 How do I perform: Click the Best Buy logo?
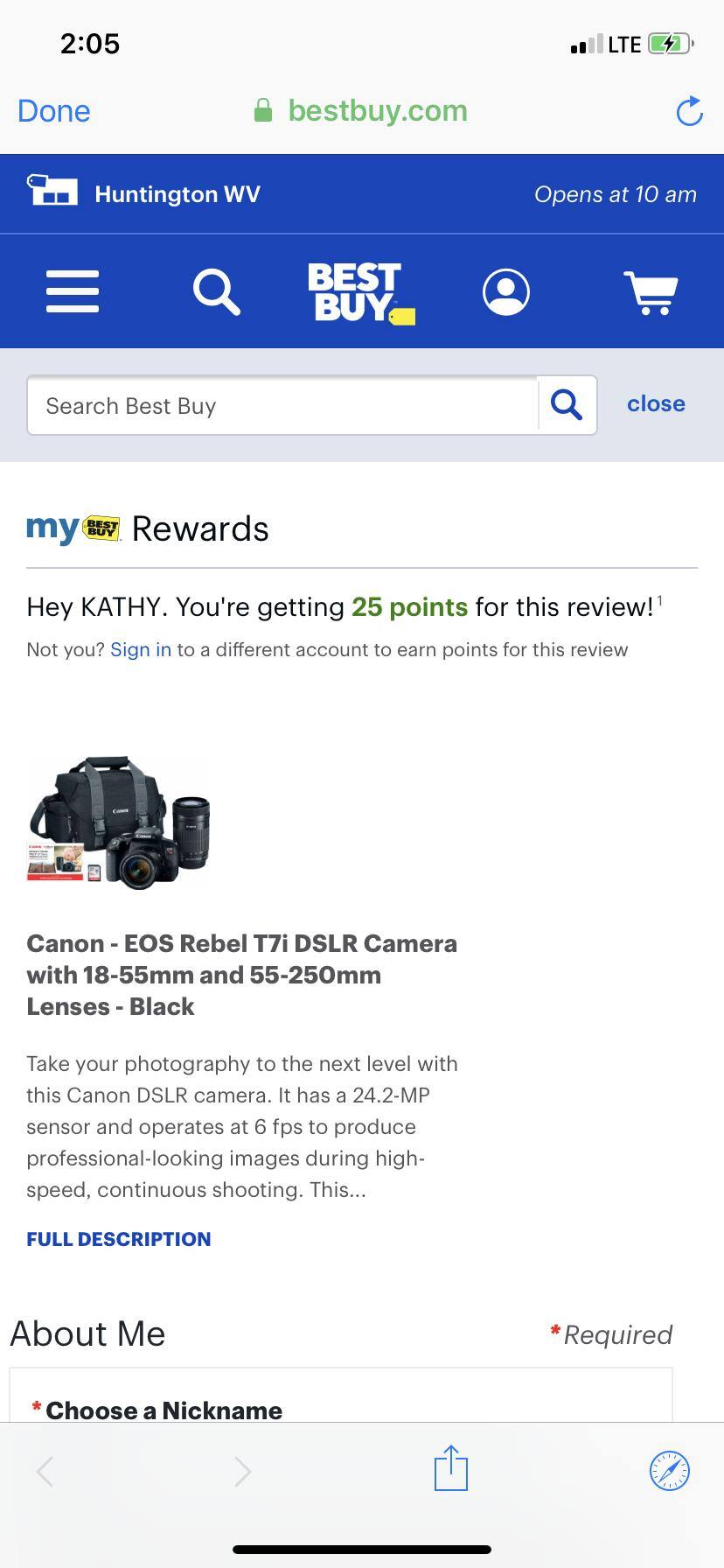tap(361, 291)
